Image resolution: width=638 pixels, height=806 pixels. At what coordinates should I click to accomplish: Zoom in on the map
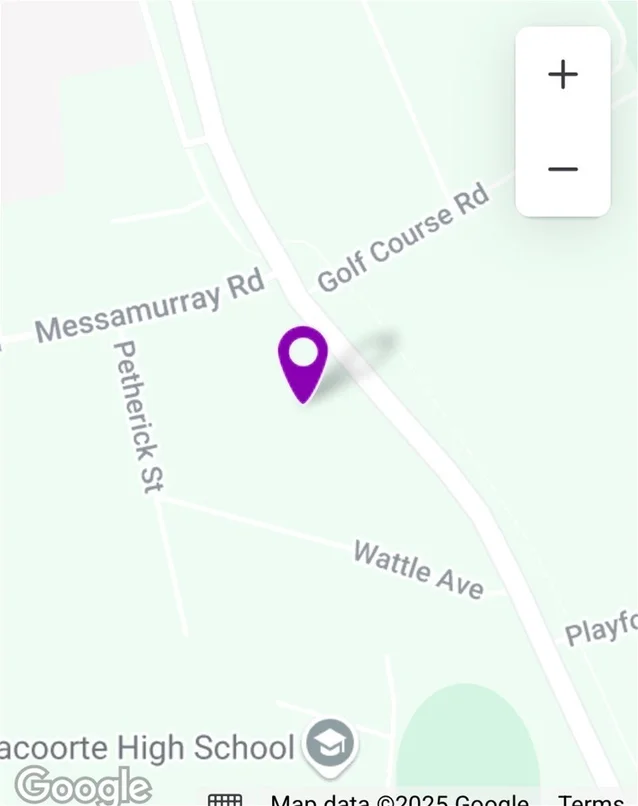pos(563,75)
